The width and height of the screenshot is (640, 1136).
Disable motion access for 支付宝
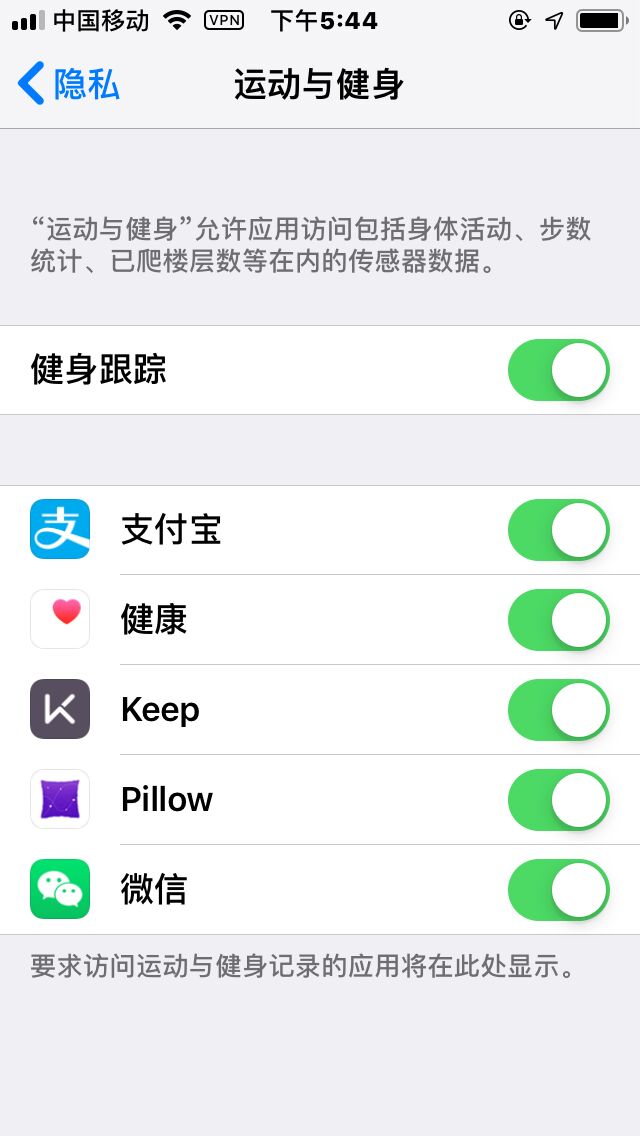coord(558,530)
